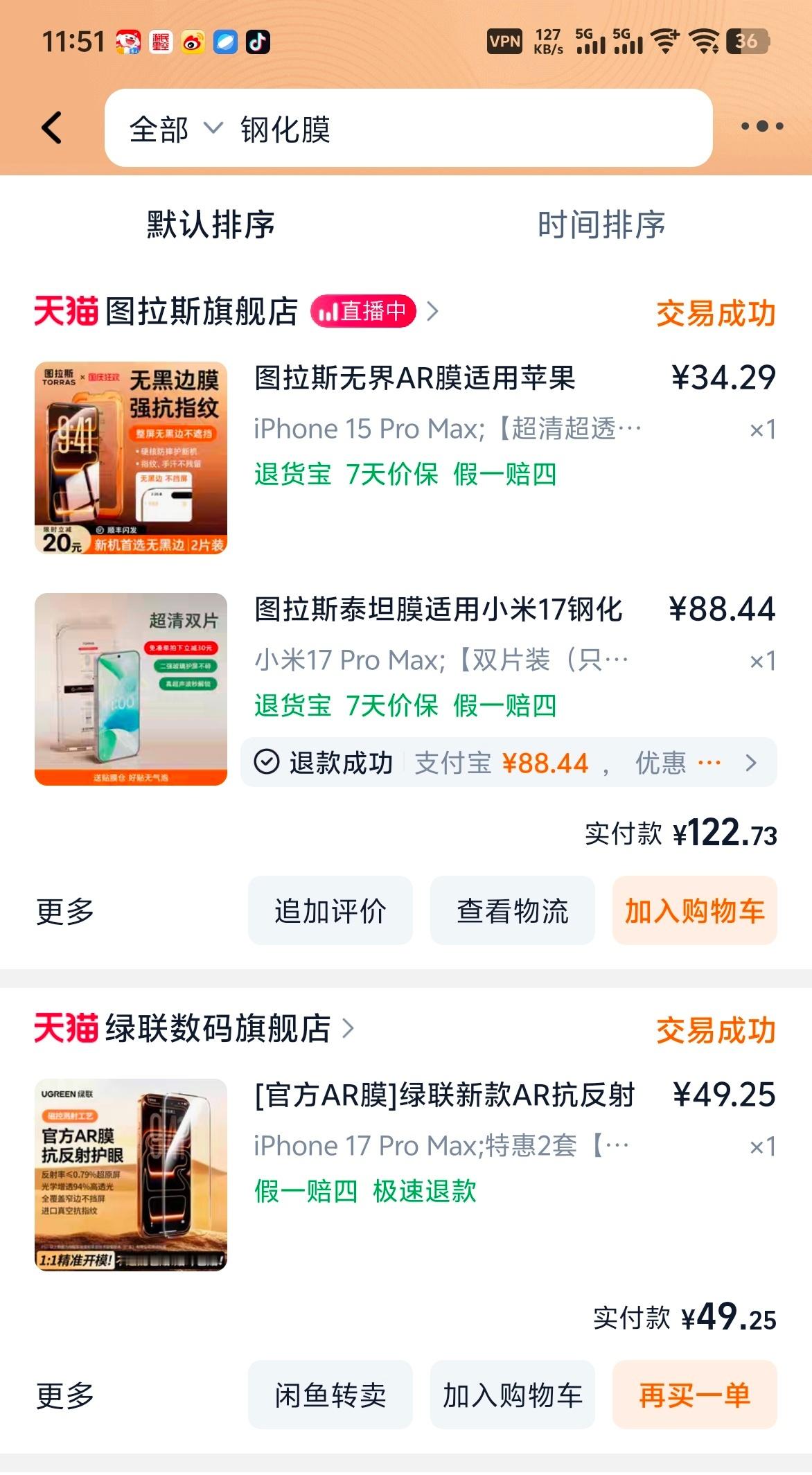Open the 全部 category dropdown

point(174,129)
